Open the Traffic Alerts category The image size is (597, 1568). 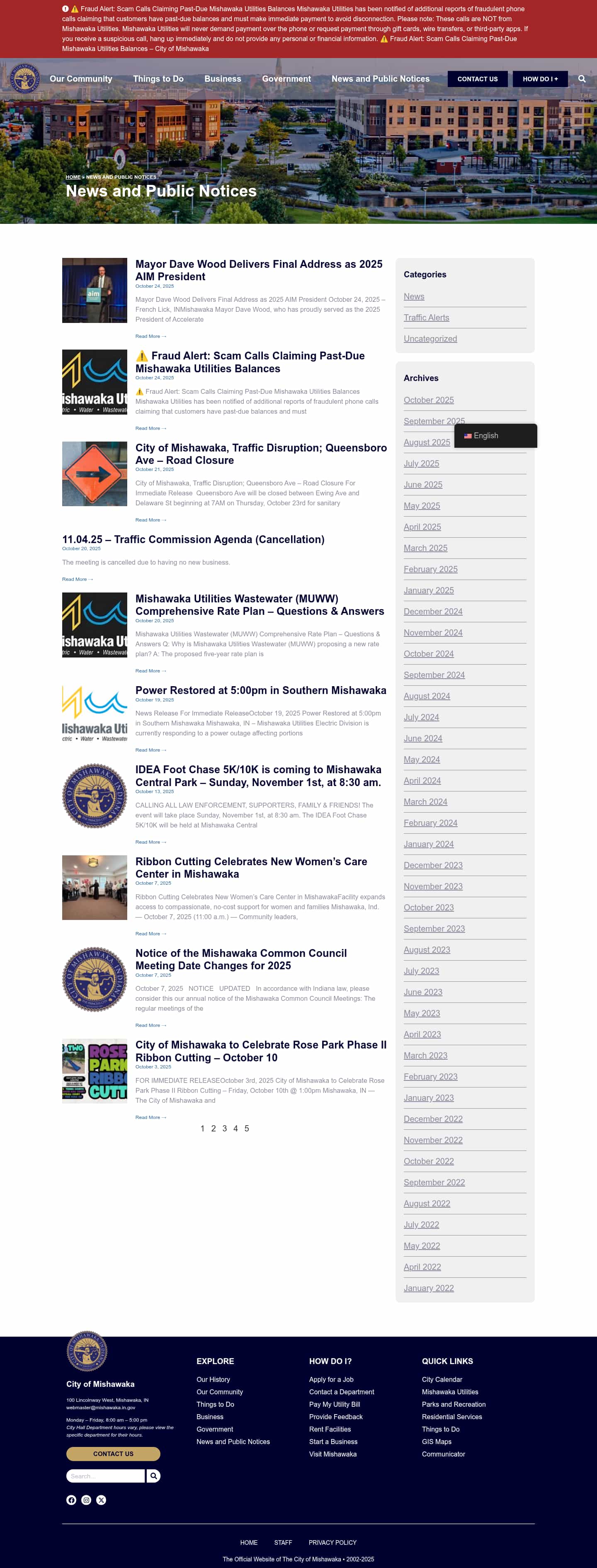[426, 317]
